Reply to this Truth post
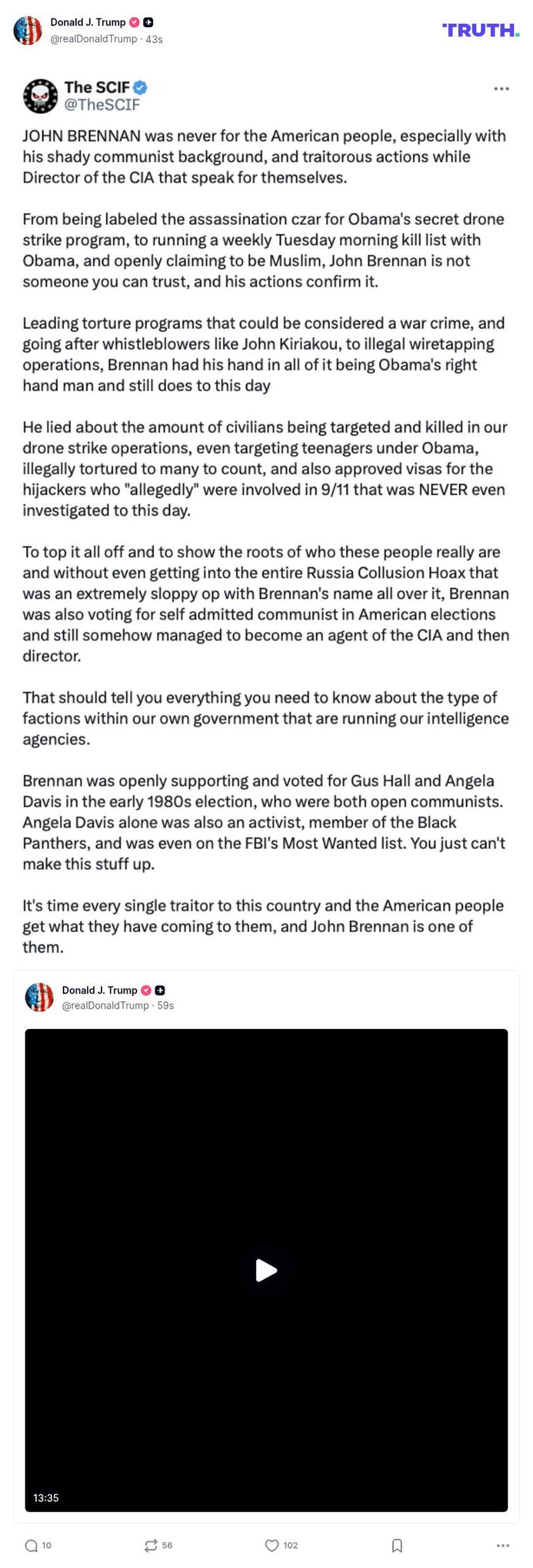Screen dimensions: 533x1568 pyautogui.click(x=31, y=1545)
